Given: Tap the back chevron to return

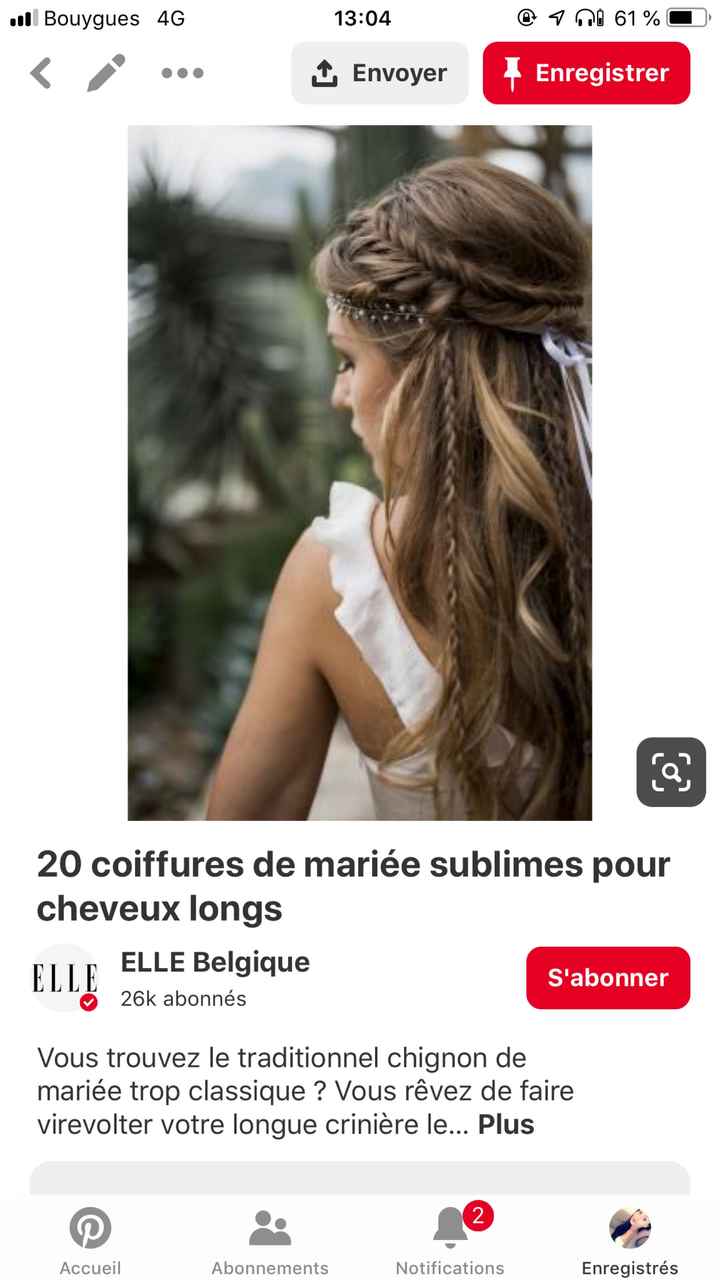Looking at the screenshot, I should click(x=40, y=72).
